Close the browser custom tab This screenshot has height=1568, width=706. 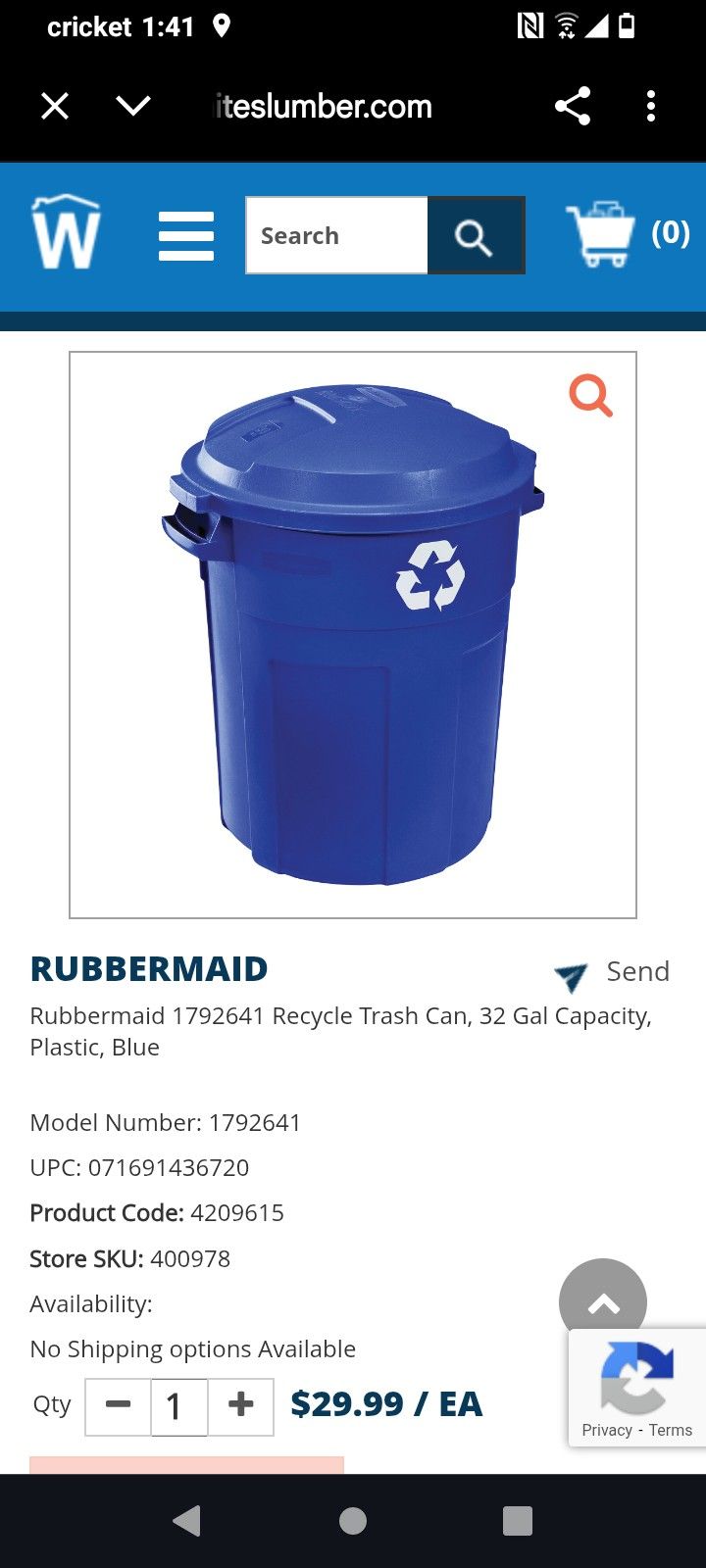(55, 106)
